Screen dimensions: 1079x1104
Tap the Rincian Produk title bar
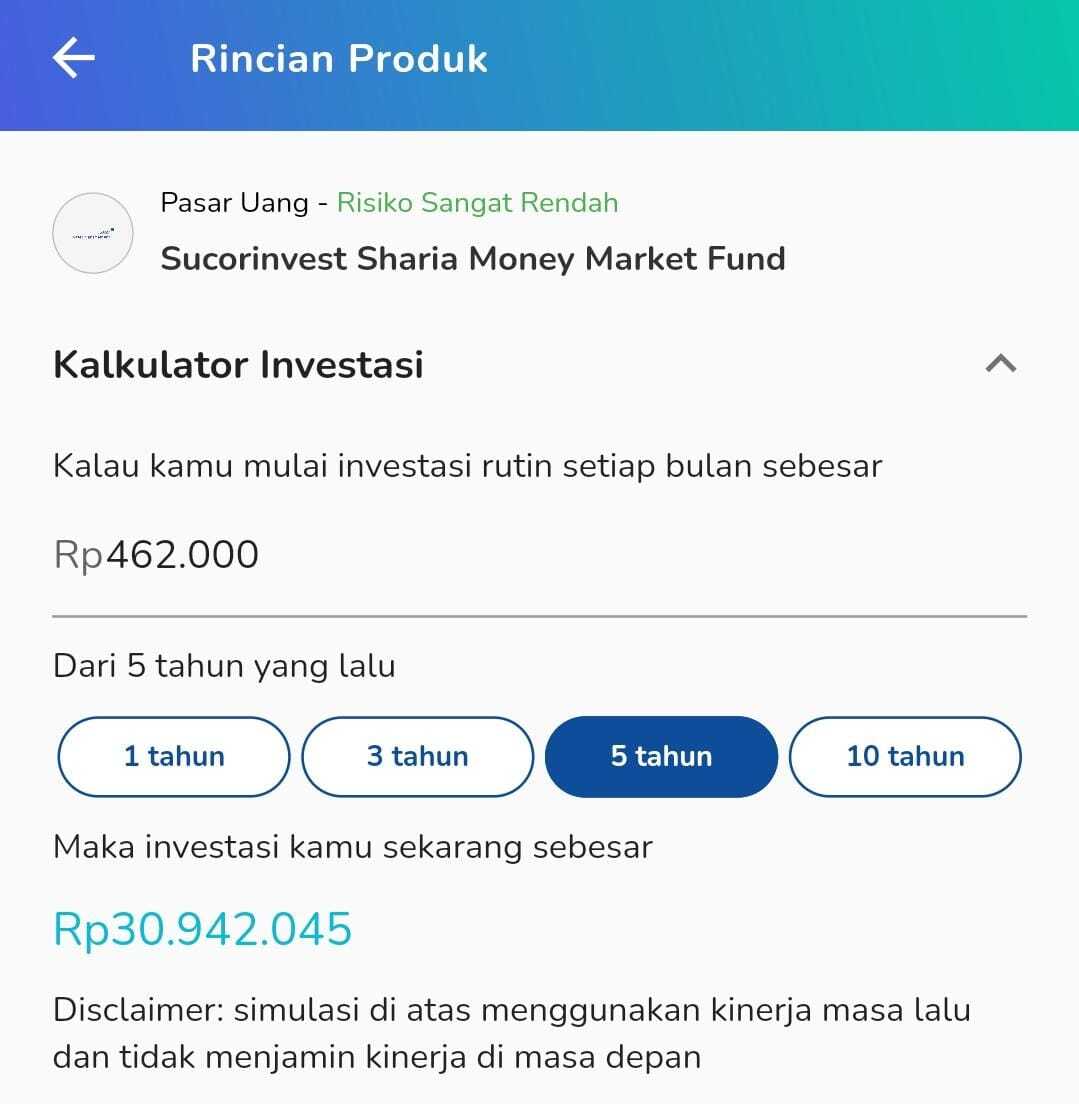coord(337,58)
